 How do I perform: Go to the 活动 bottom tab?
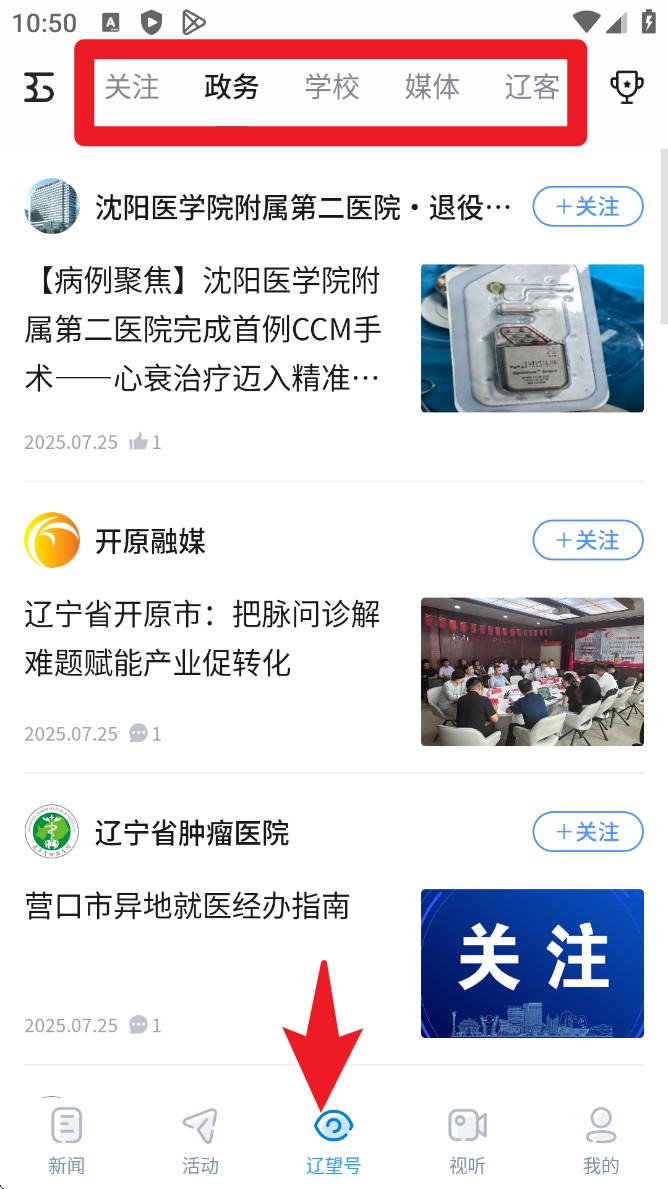[x=200, y=1140]
